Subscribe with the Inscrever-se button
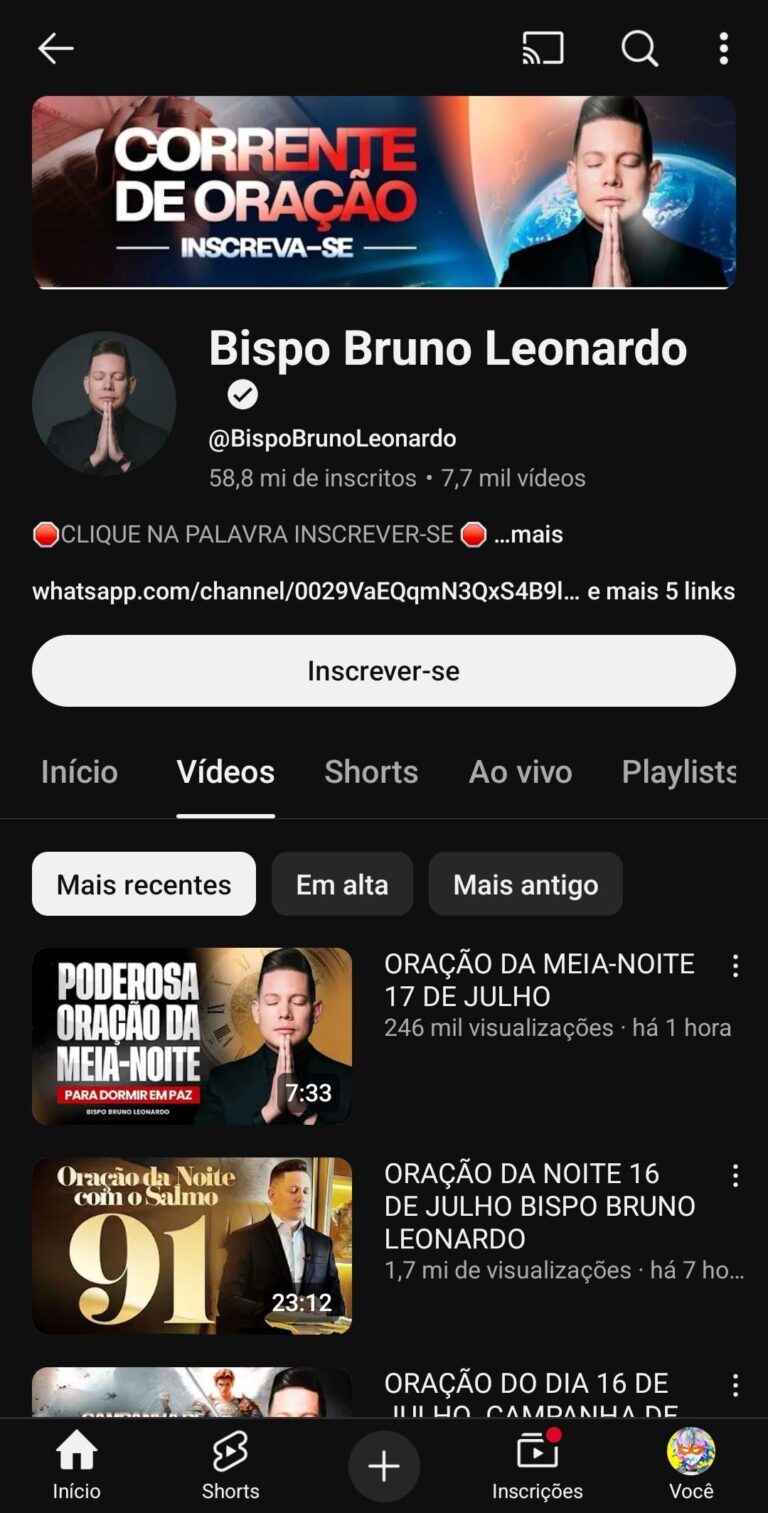Screen dimensions: 768x1513 click(x=384, y=671)
